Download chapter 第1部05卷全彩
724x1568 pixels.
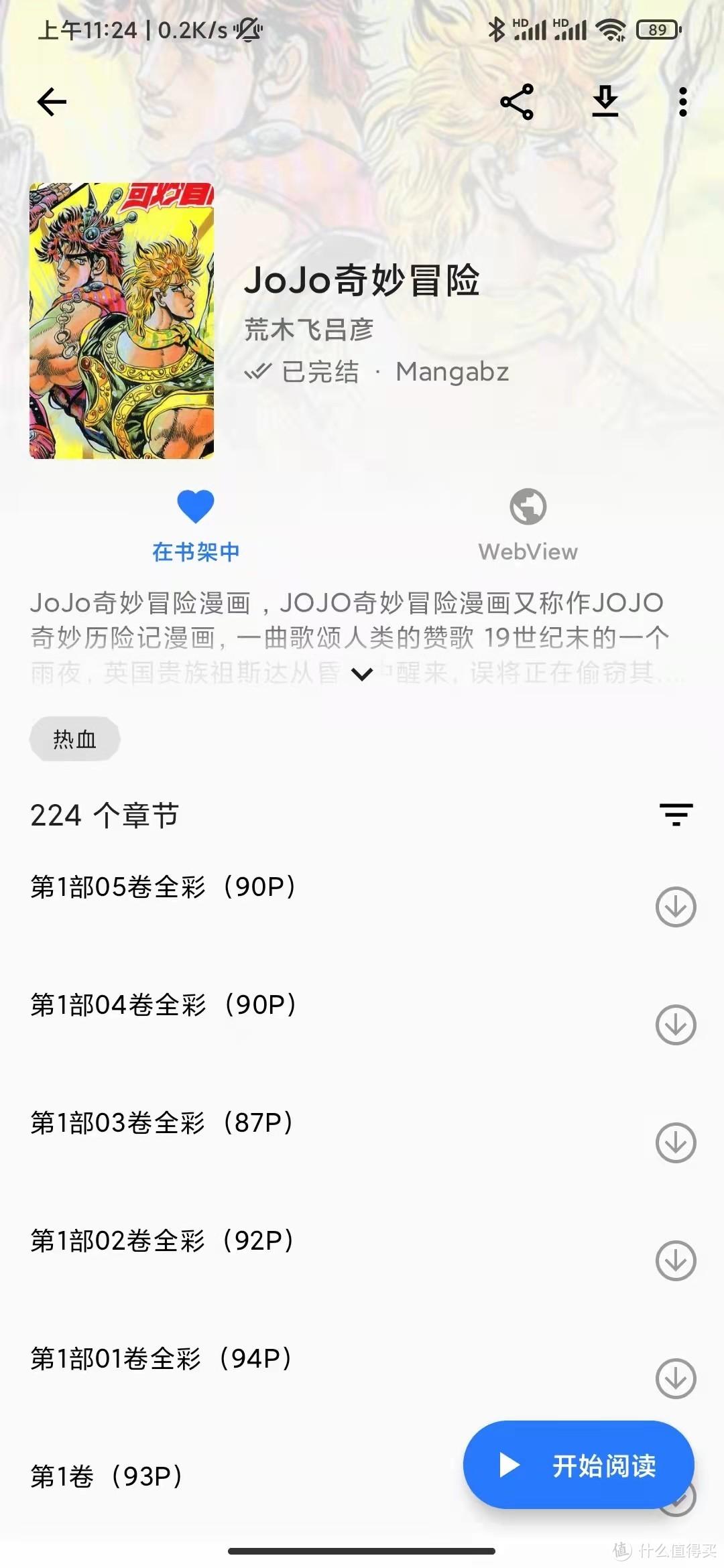pyautogui.click(x=675, y=907)
